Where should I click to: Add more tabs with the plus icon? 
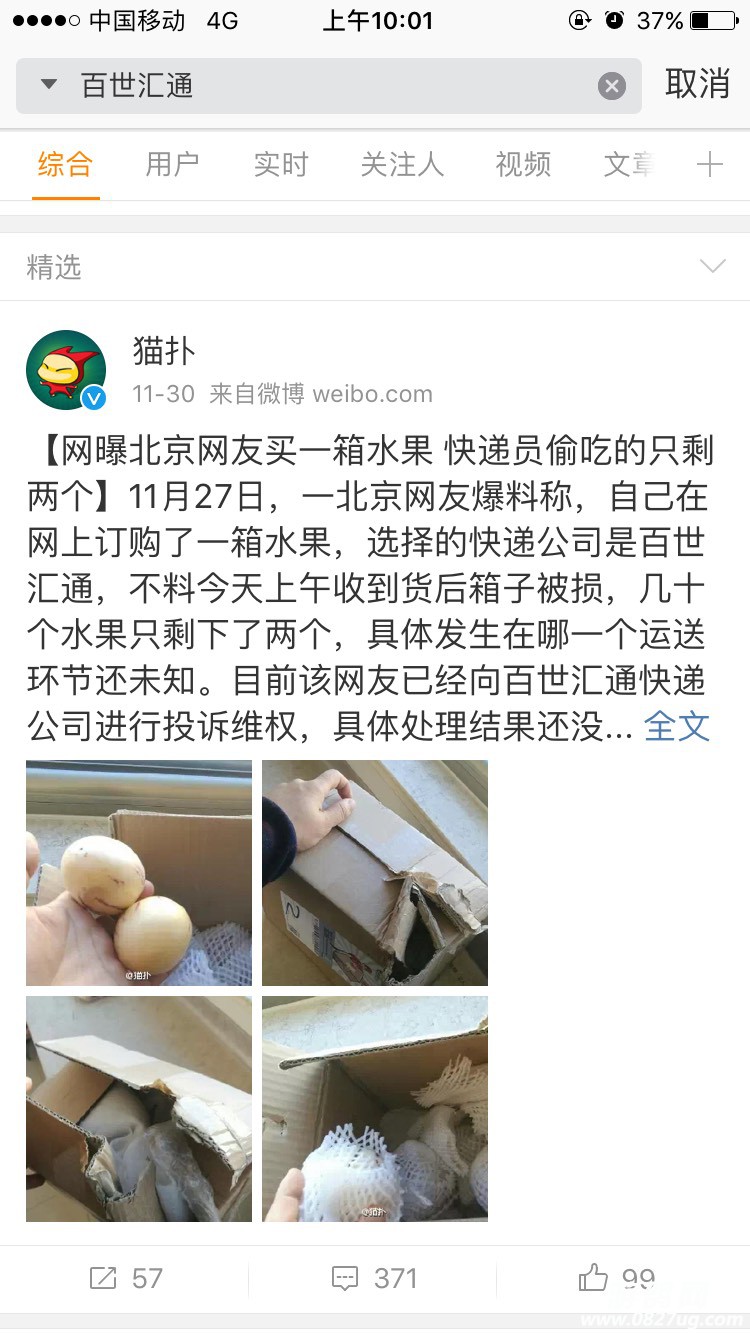(710, 164)
